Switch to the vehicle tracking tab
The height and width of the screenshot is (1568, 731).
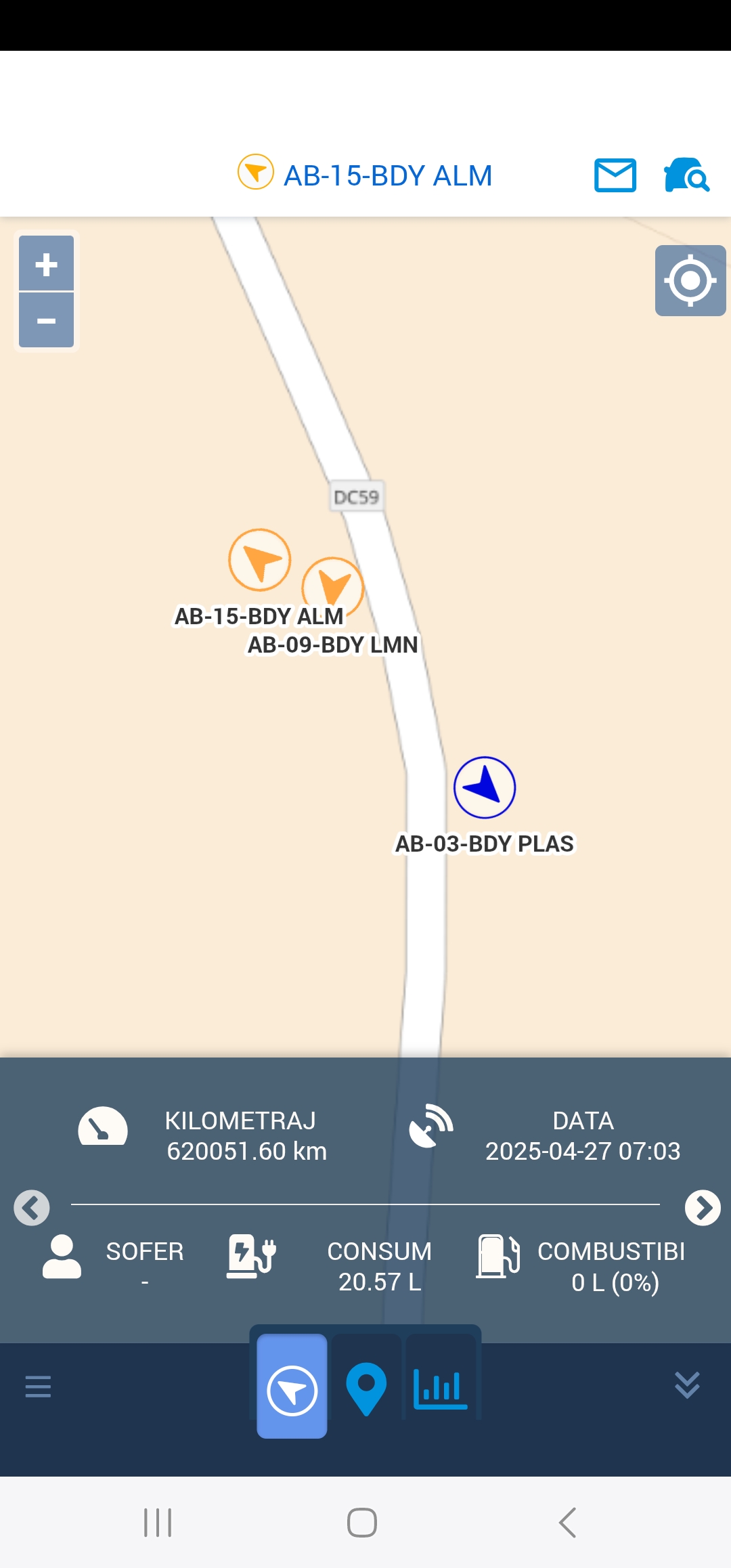pyautogui.click(x=292, y=1386)
